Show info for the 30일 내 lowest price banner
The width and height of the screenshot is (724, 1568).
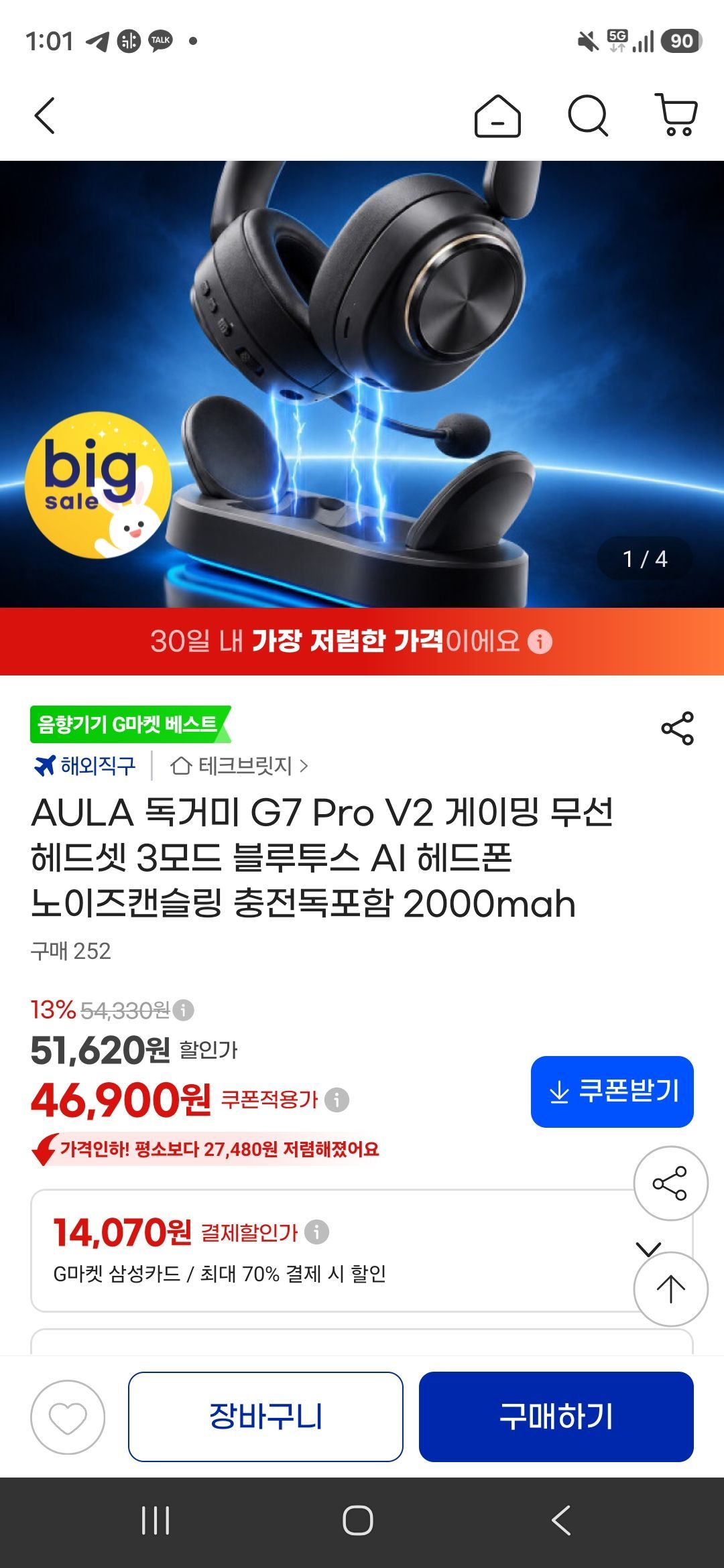[x=540, y=641]
